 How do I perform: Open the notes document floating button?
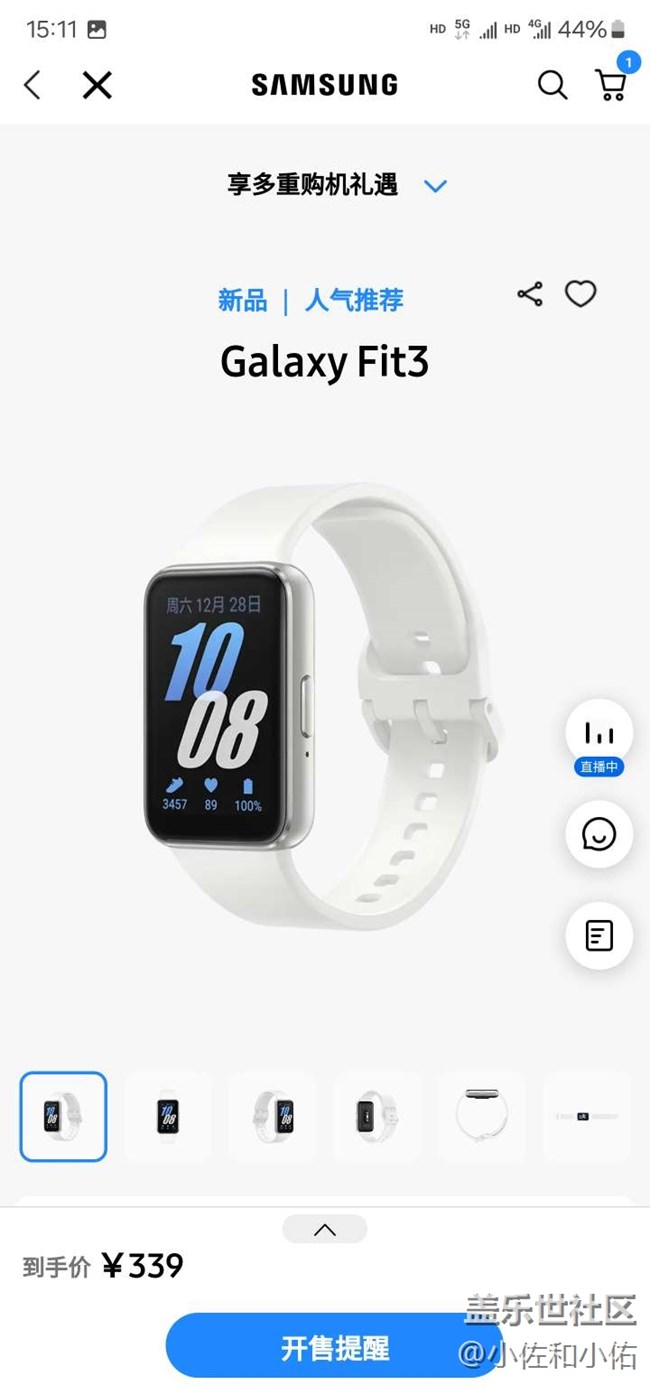pos(599,936)
